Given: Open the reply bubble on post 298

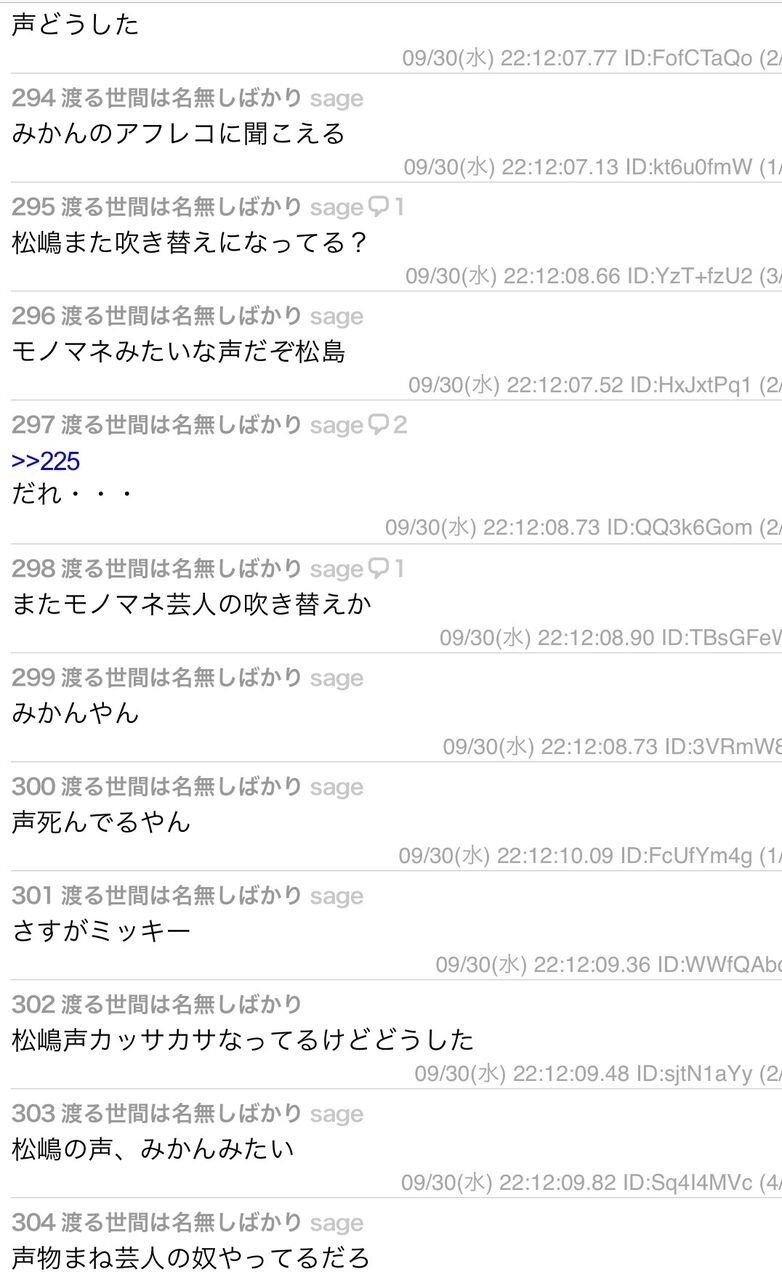Looking at the screenshot, I should (x=387, y=569).
